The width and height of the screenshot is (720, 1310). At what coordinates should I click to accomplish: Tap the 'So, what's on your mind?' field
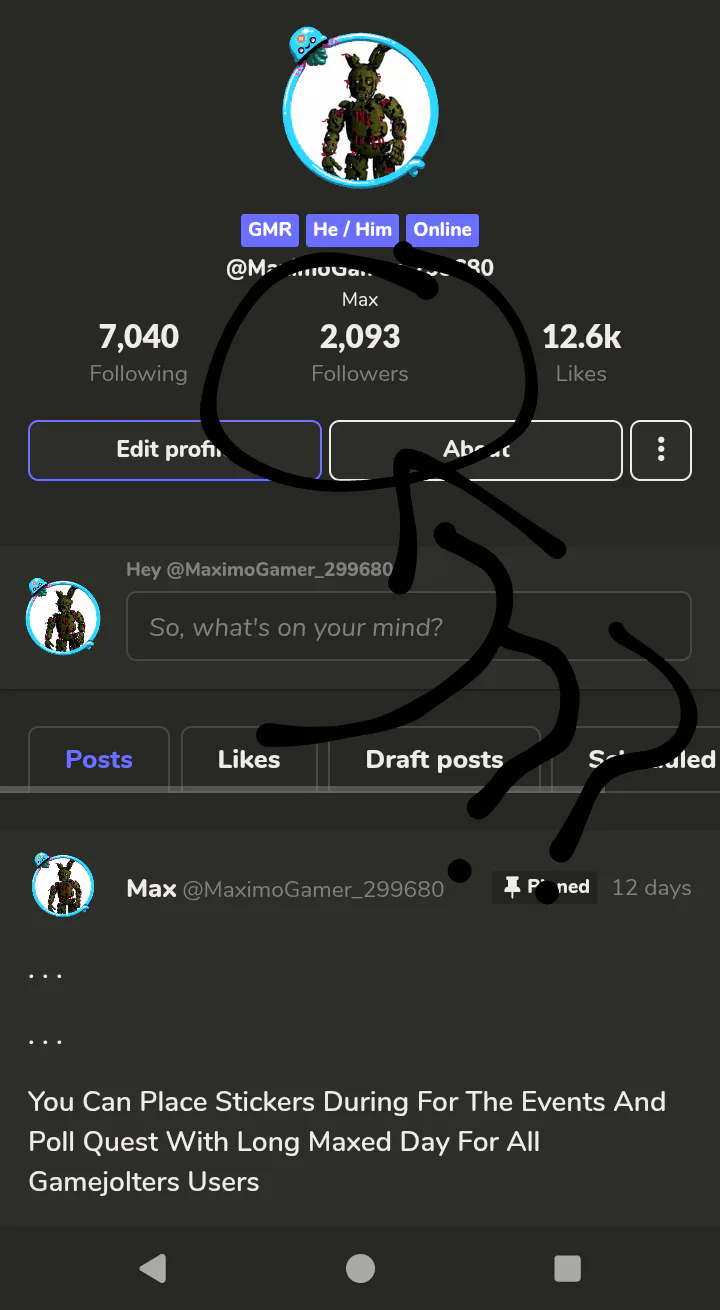click(408, 627)
